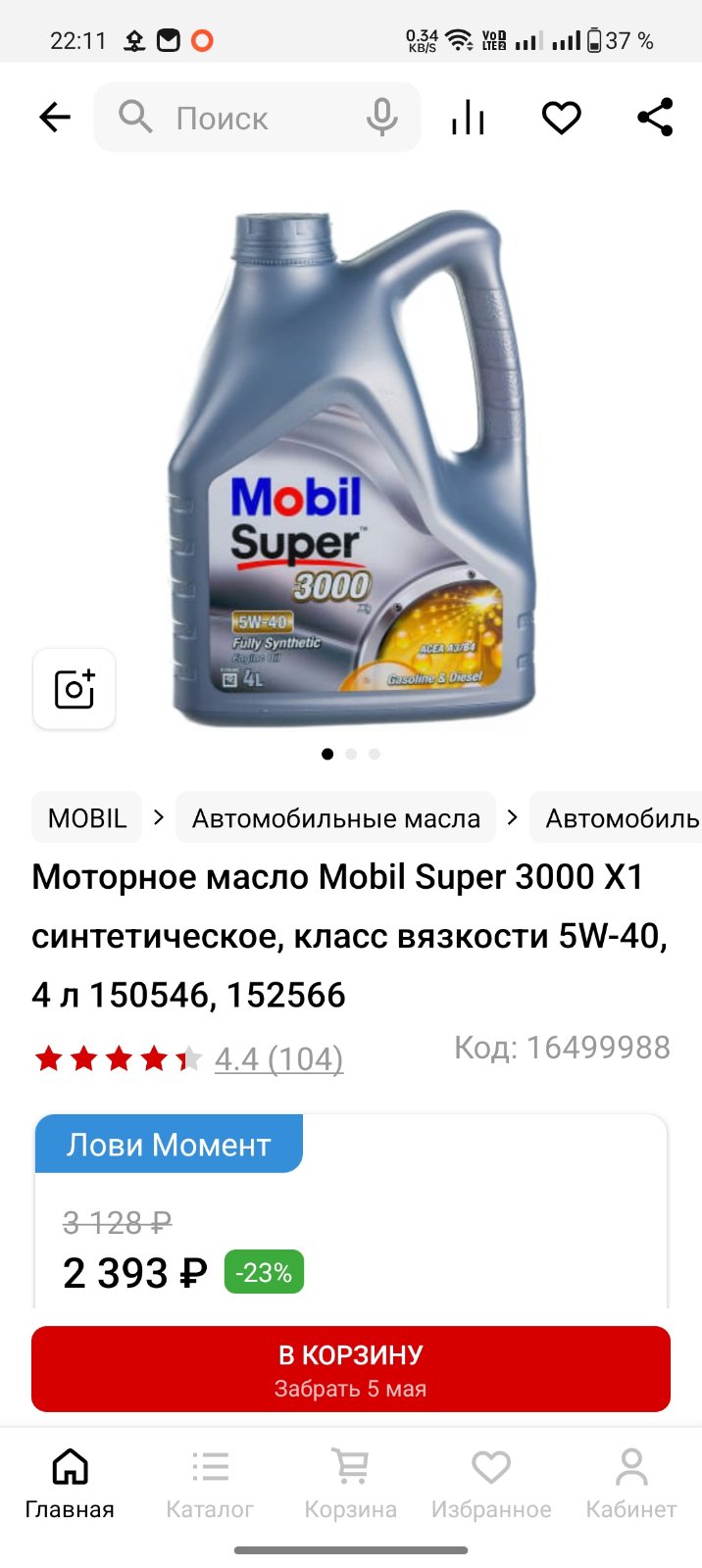The height and width of the screenshot is (1568, 702).
Task: Open the Избранное tab
Action: pos(491,1485)
